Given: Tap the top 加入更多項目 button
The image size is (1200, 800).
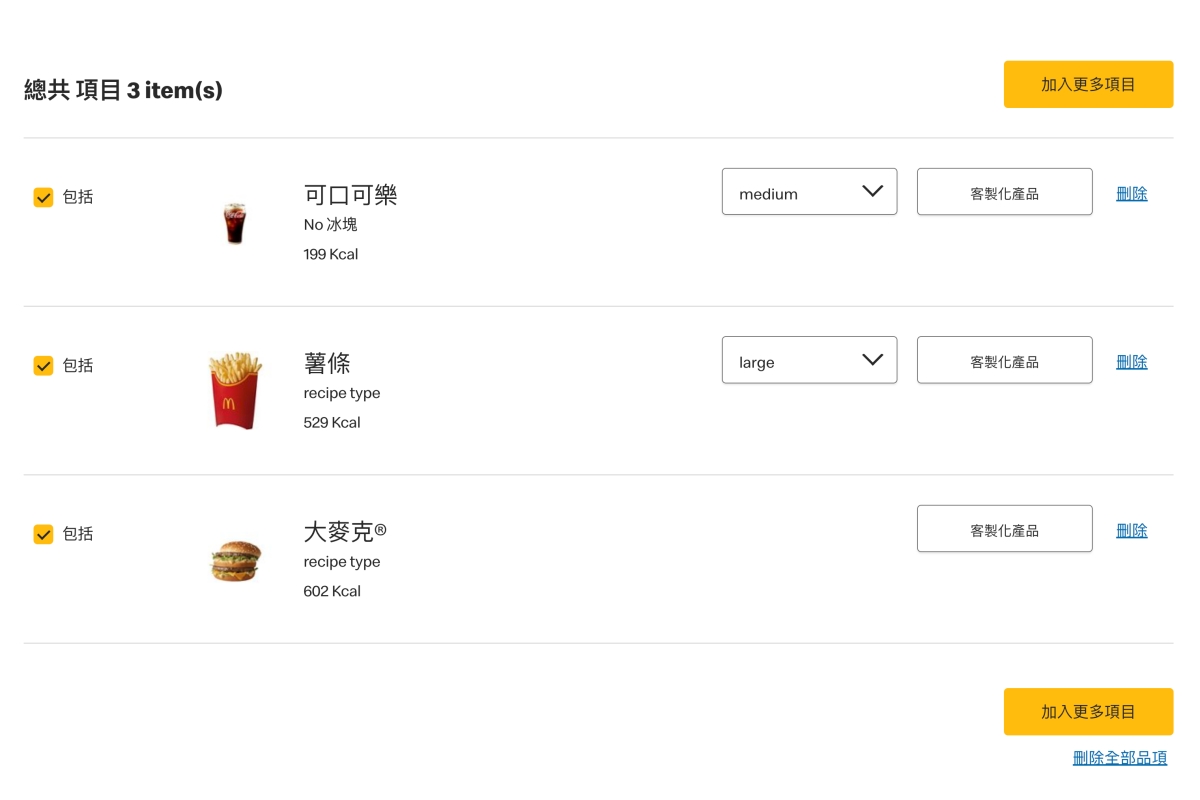Looking at the screenshot, I should point(1088,84).
